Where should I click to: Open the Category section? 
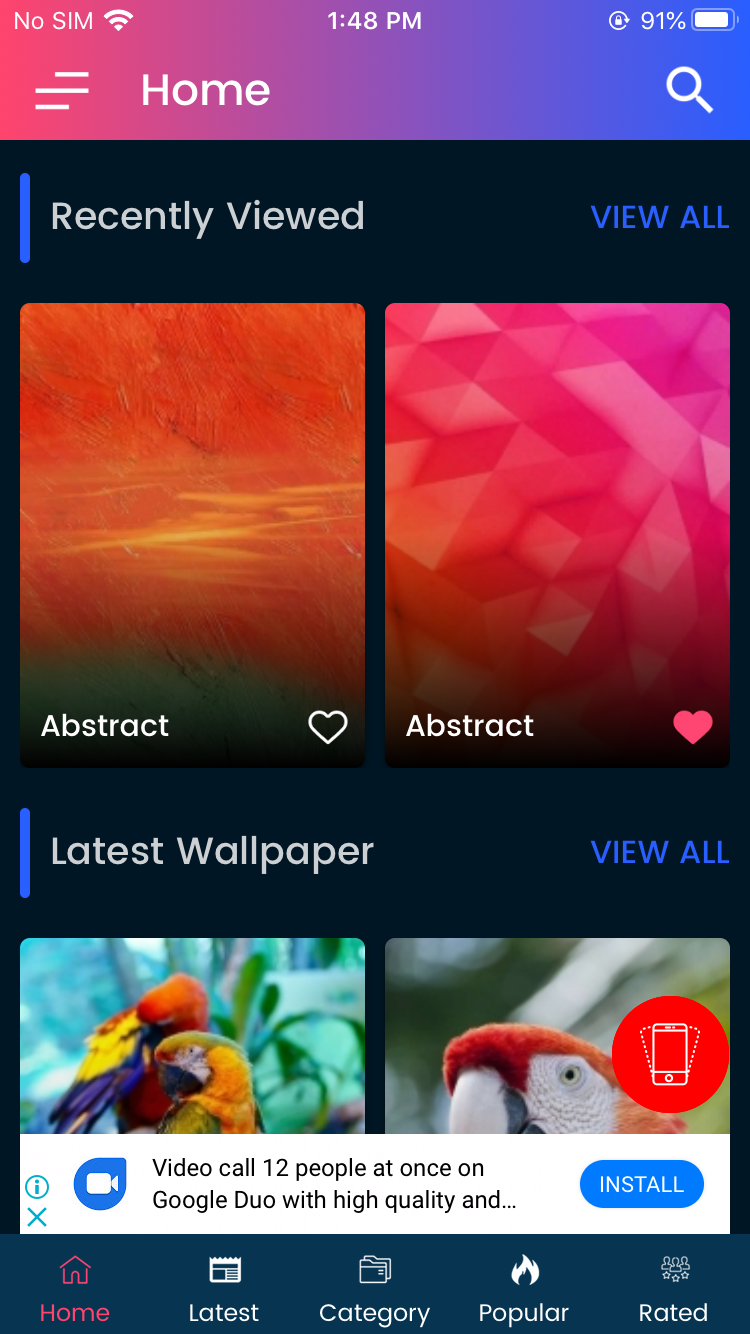point(374,1285)
